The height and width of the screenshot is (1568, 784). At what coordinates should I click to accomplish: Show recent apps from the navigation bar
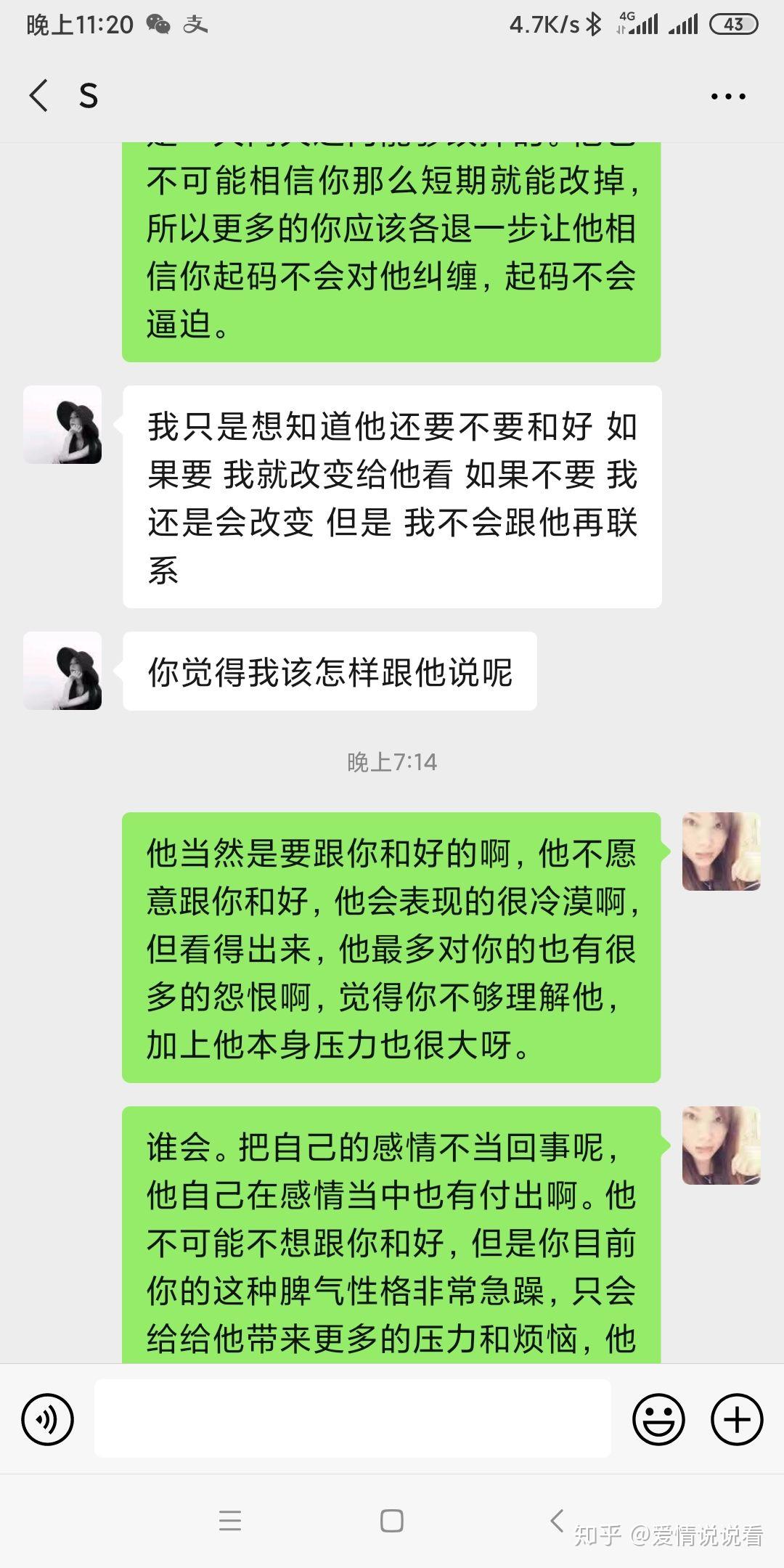[x=230, y=1521]
